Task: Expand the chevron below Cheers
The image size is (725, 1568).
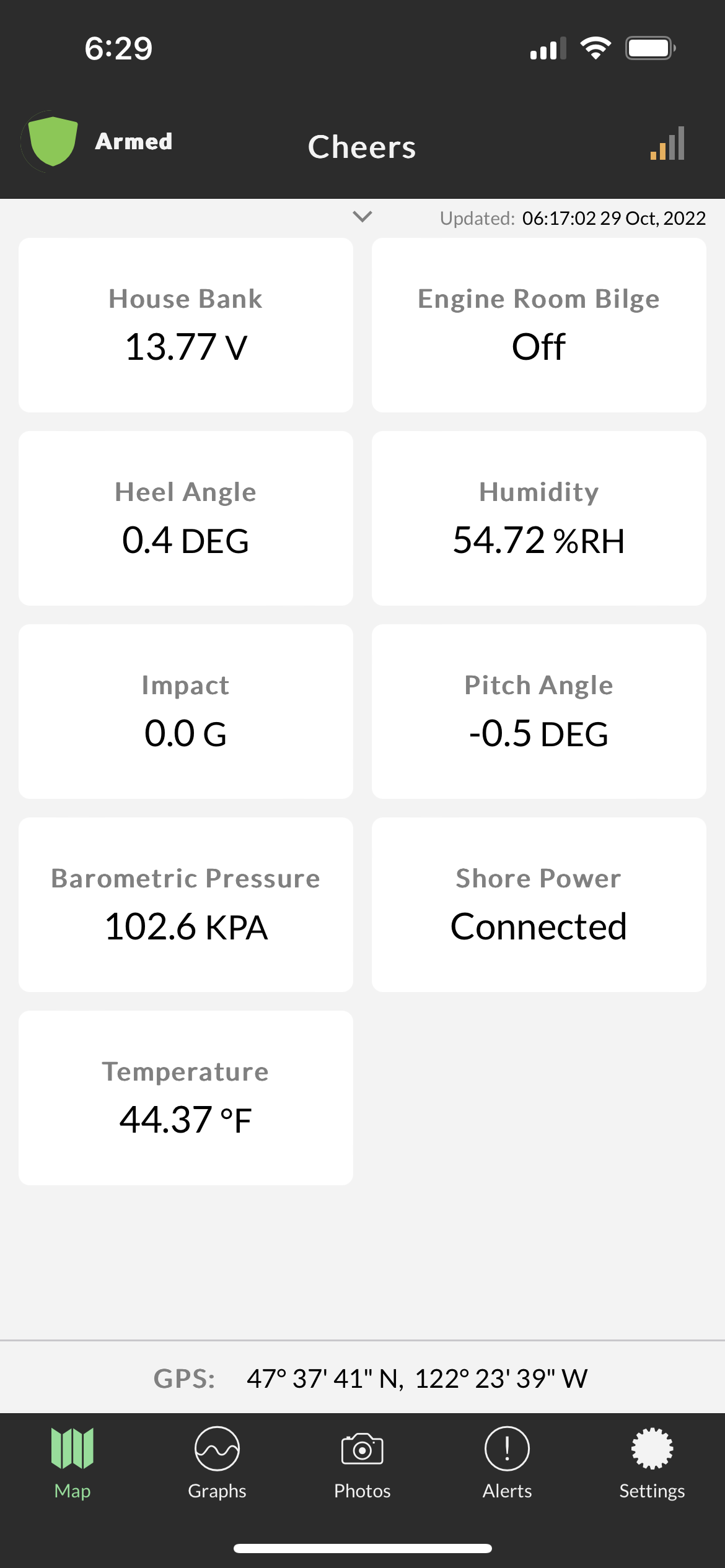Action: [362, 217]
